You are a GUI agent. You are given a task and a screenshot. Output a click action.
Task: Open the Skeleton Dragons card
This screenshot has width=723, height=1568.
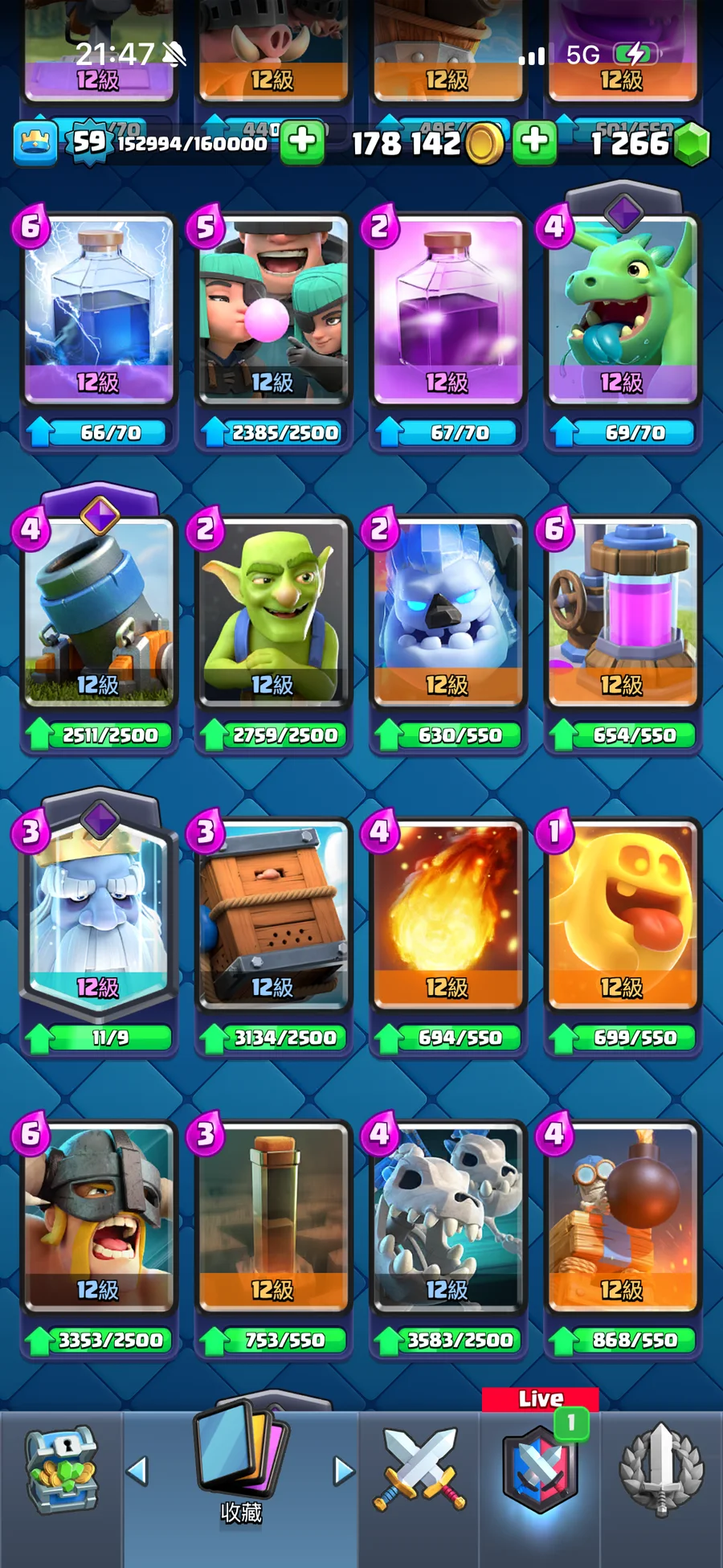(x=447, y=1218)
